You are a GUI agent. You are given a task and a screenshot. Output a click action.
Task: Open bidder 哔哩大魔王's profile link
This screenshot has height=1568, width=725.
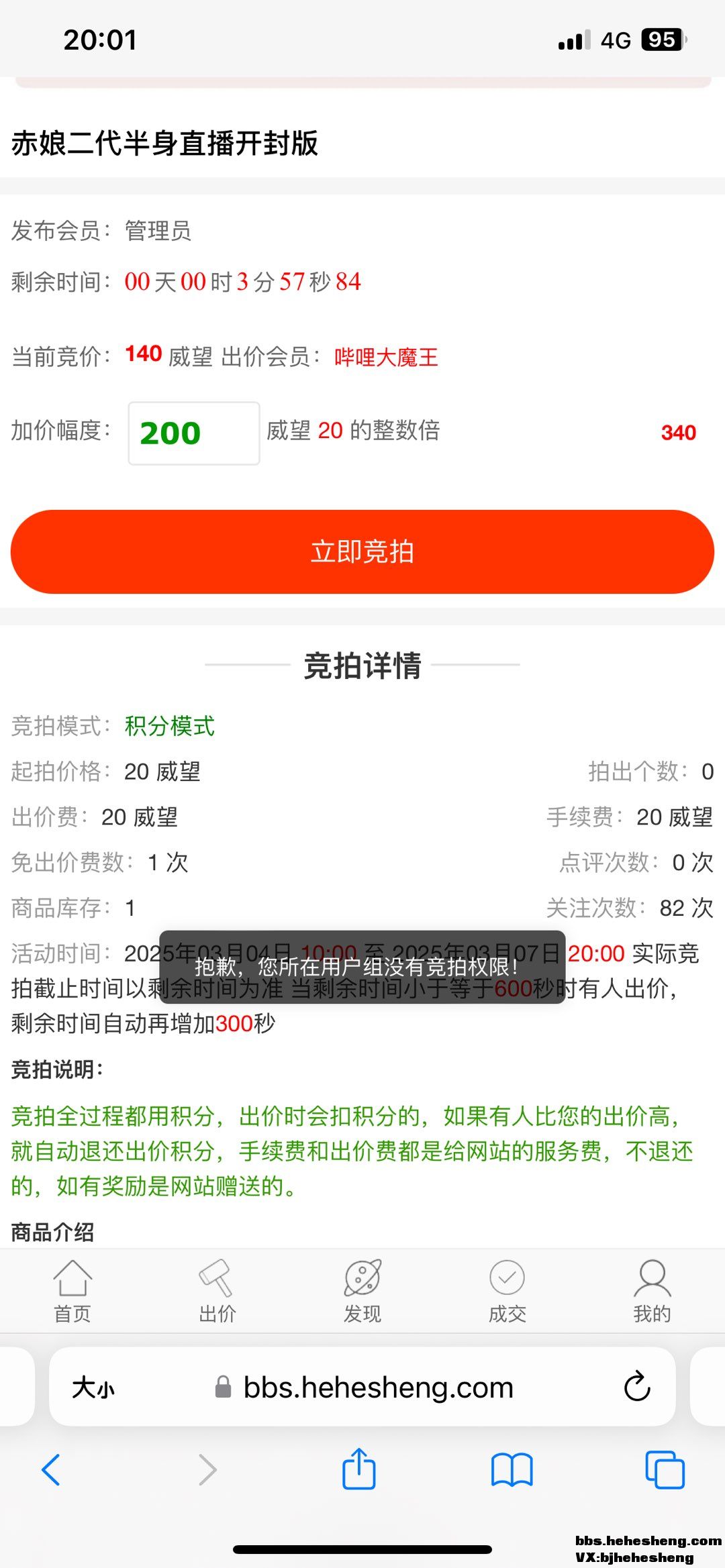[x=386, y=357]
